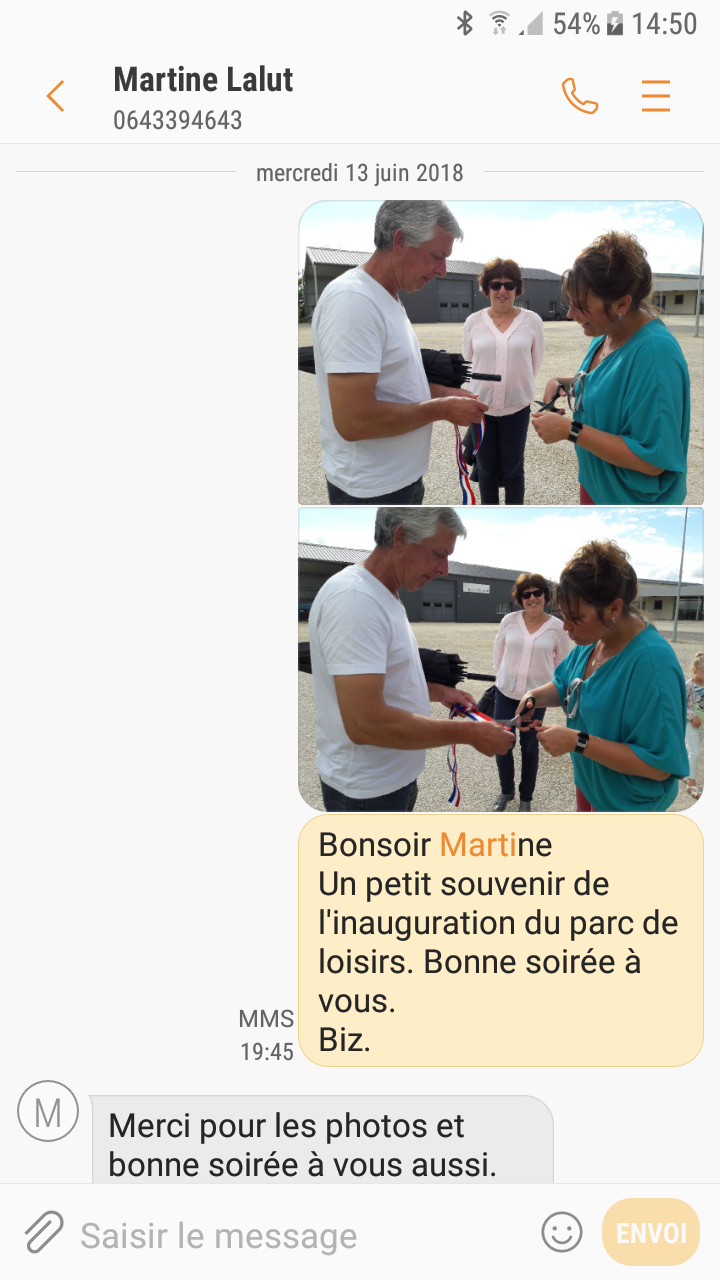The width and height of the screenshot is (720, 1280).
Task: Open the second ribbon-cutting photo
Action: pyautogui.click(x=500, y=658)
